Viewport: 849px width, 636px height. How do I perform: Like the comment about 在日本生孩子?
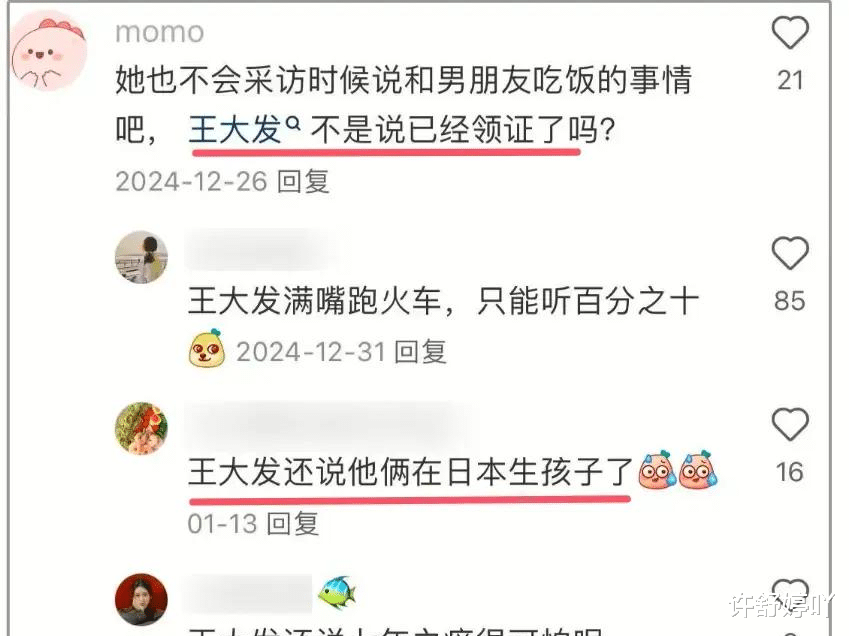pos(789,426)
